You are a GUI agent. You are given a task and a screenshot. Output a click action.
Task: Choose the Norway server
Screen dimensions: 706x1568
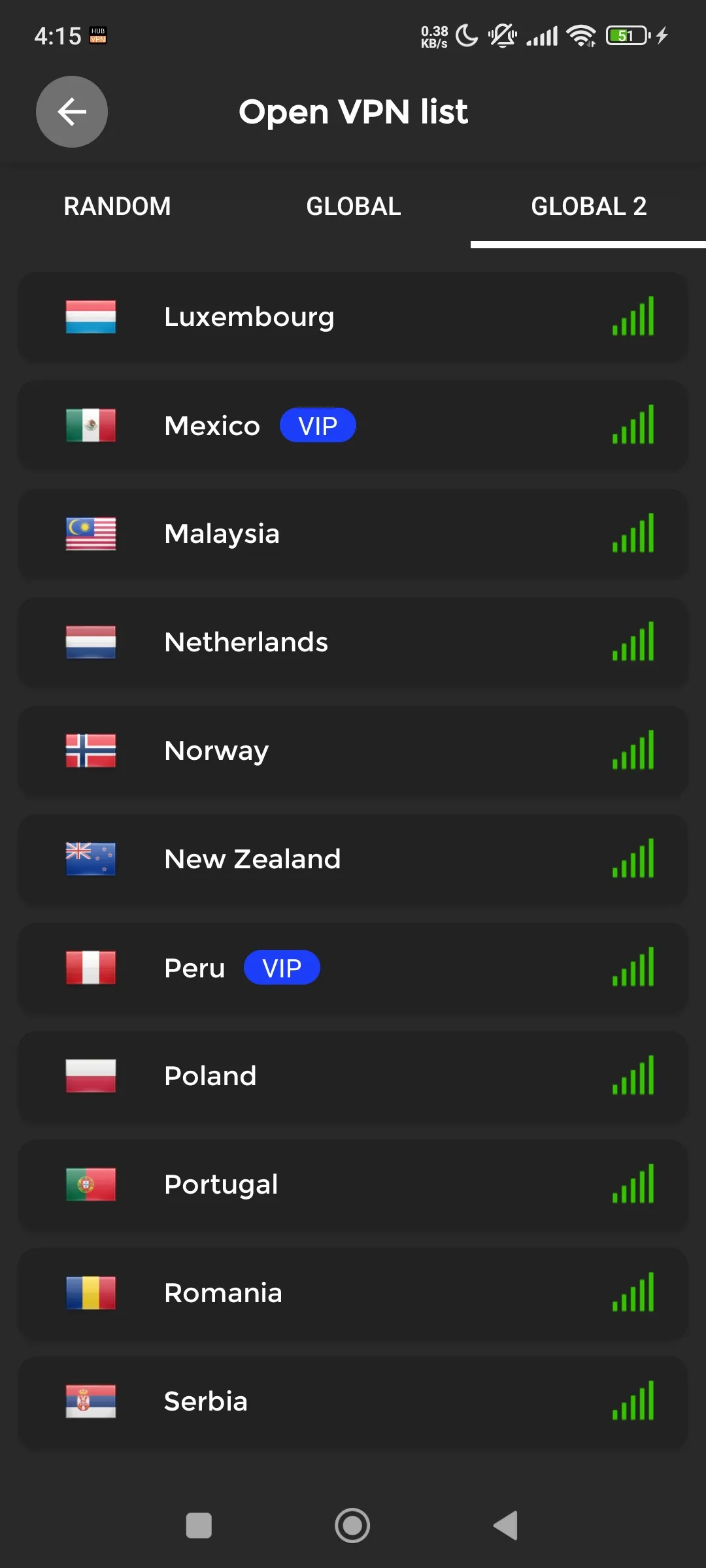click(x=353, y=751)
